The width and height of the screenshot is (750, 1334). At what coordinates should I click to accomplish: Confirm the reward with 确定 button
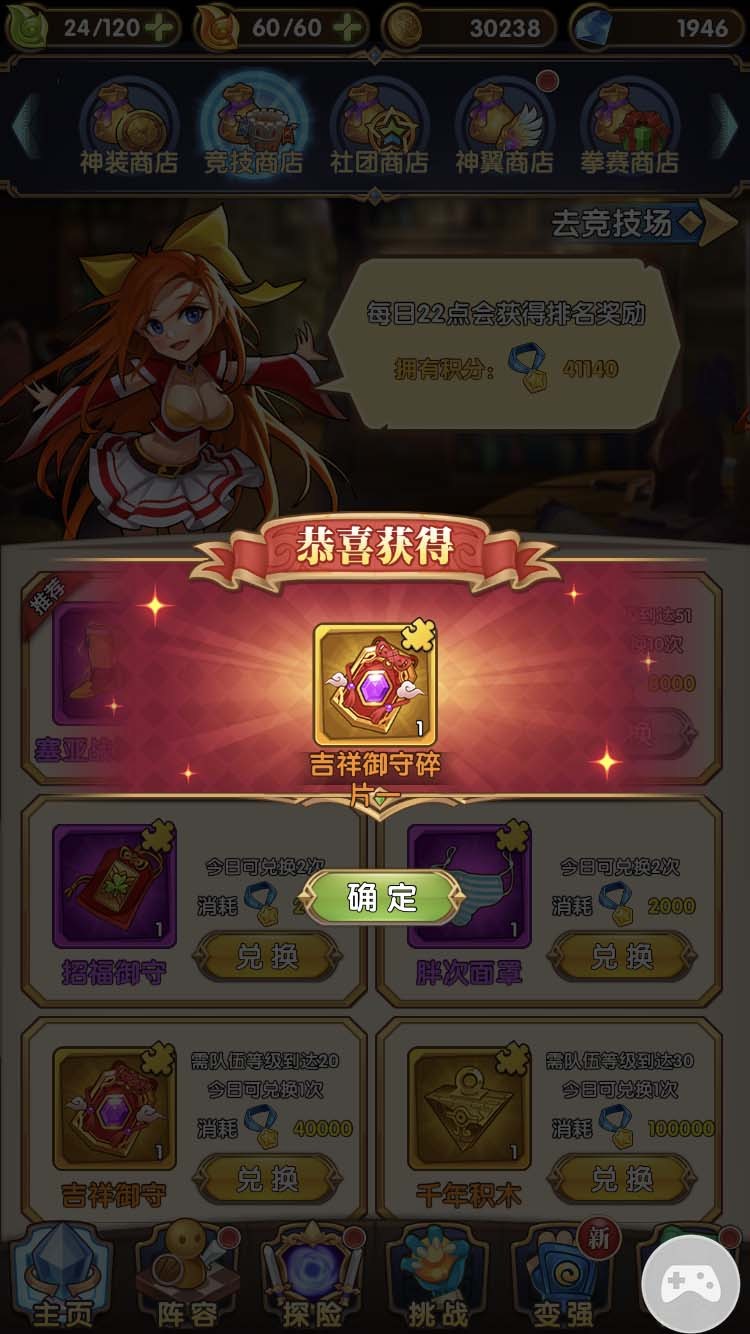coord(381,897)
